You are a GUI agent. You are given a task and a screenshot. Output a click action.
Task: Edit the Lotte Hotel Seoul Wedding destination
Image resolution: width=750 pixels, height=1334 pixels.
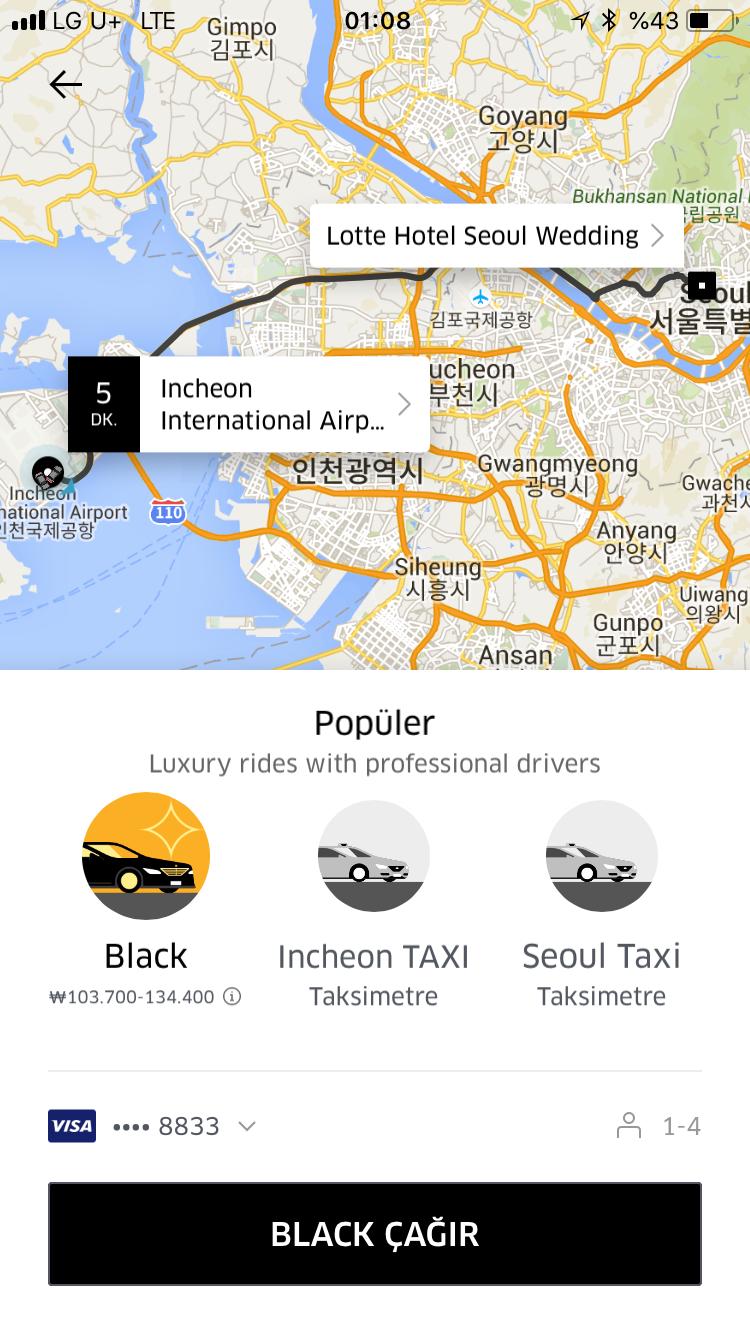[496, 236]
